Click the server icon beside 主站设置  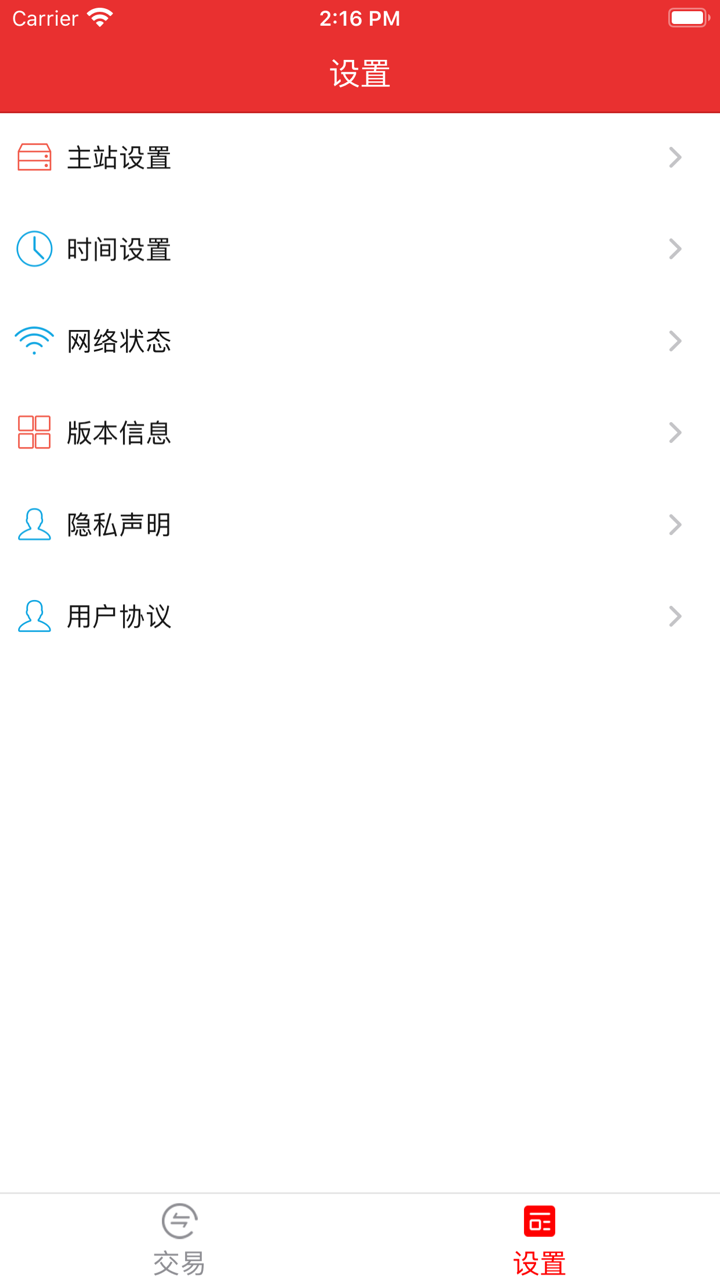pyautogui.click(x=33, y=158)
